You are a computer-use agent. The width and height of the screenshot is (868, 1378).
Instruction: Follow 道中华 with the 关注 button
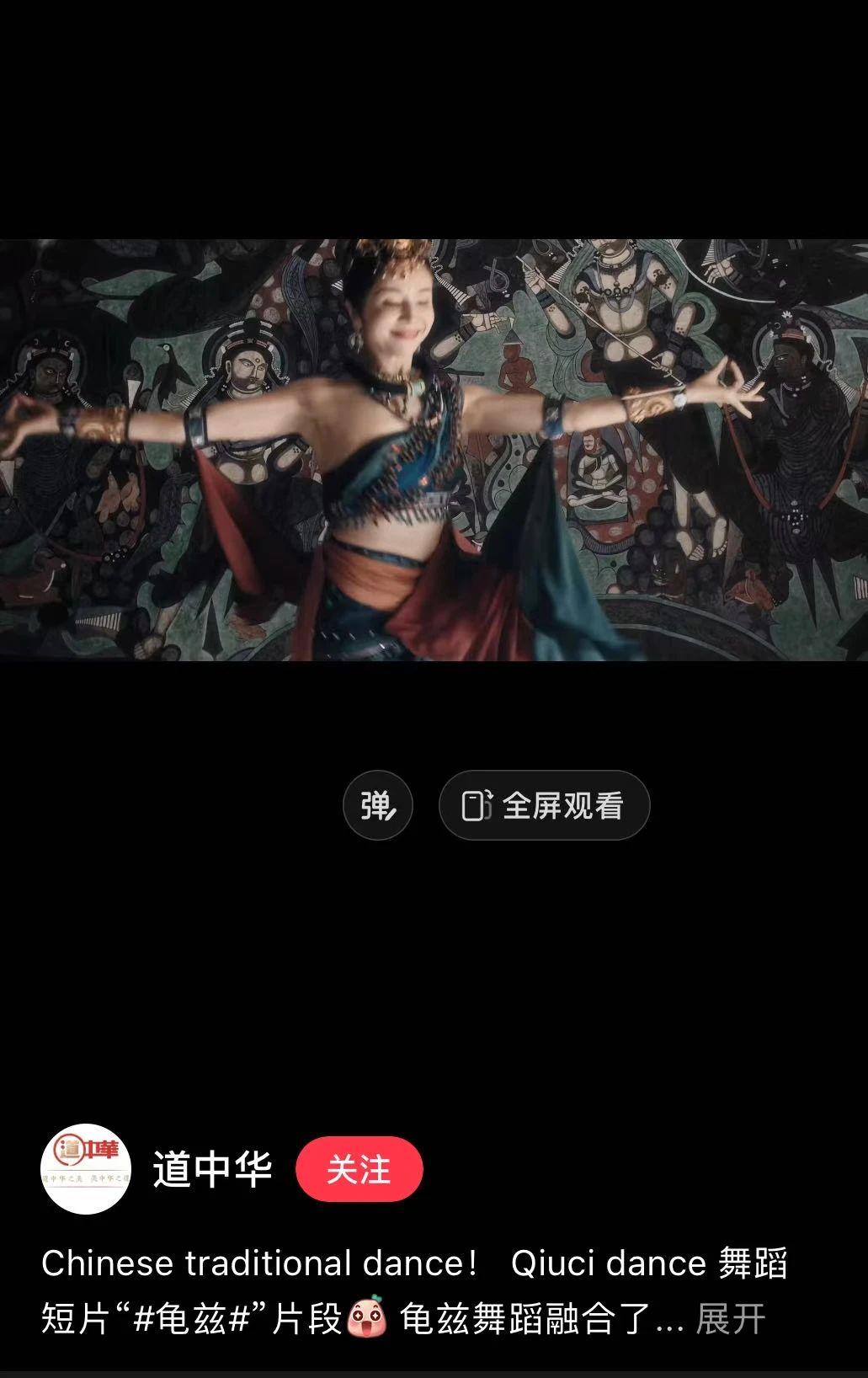(359, 1169)
